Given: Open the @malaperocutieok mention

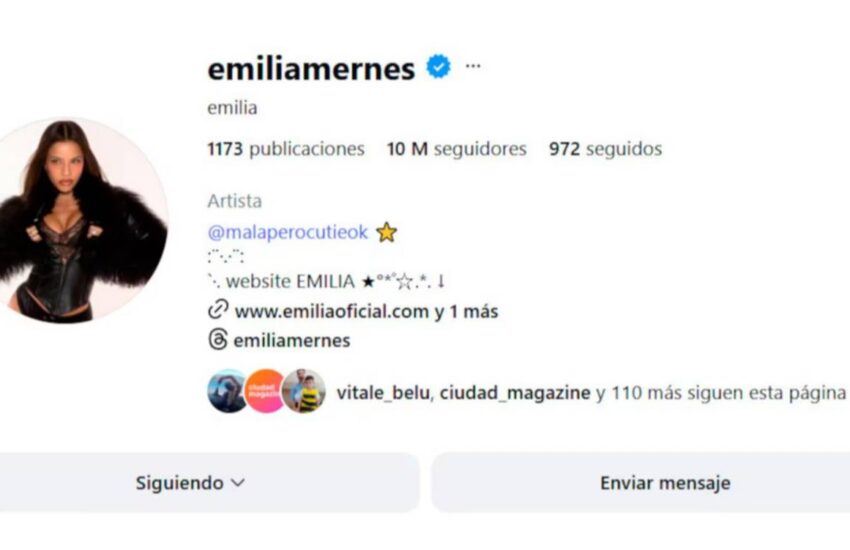Looking at the screenshot, I should 288,232.
